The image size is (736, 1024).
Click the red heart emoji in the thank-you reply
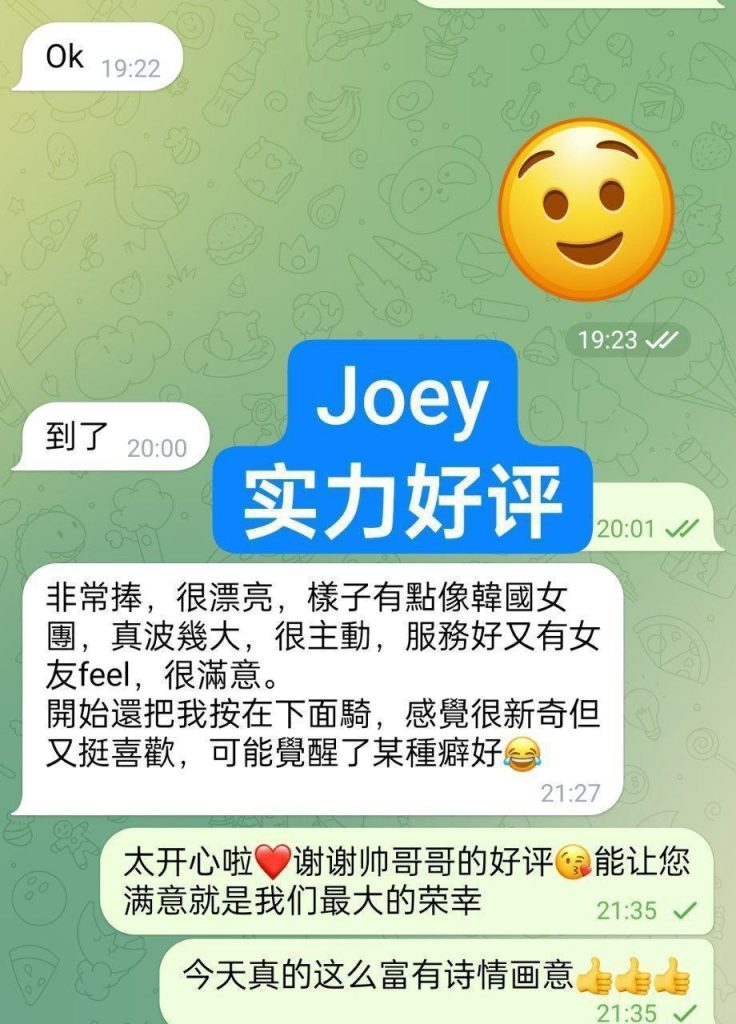coord(270,858)
